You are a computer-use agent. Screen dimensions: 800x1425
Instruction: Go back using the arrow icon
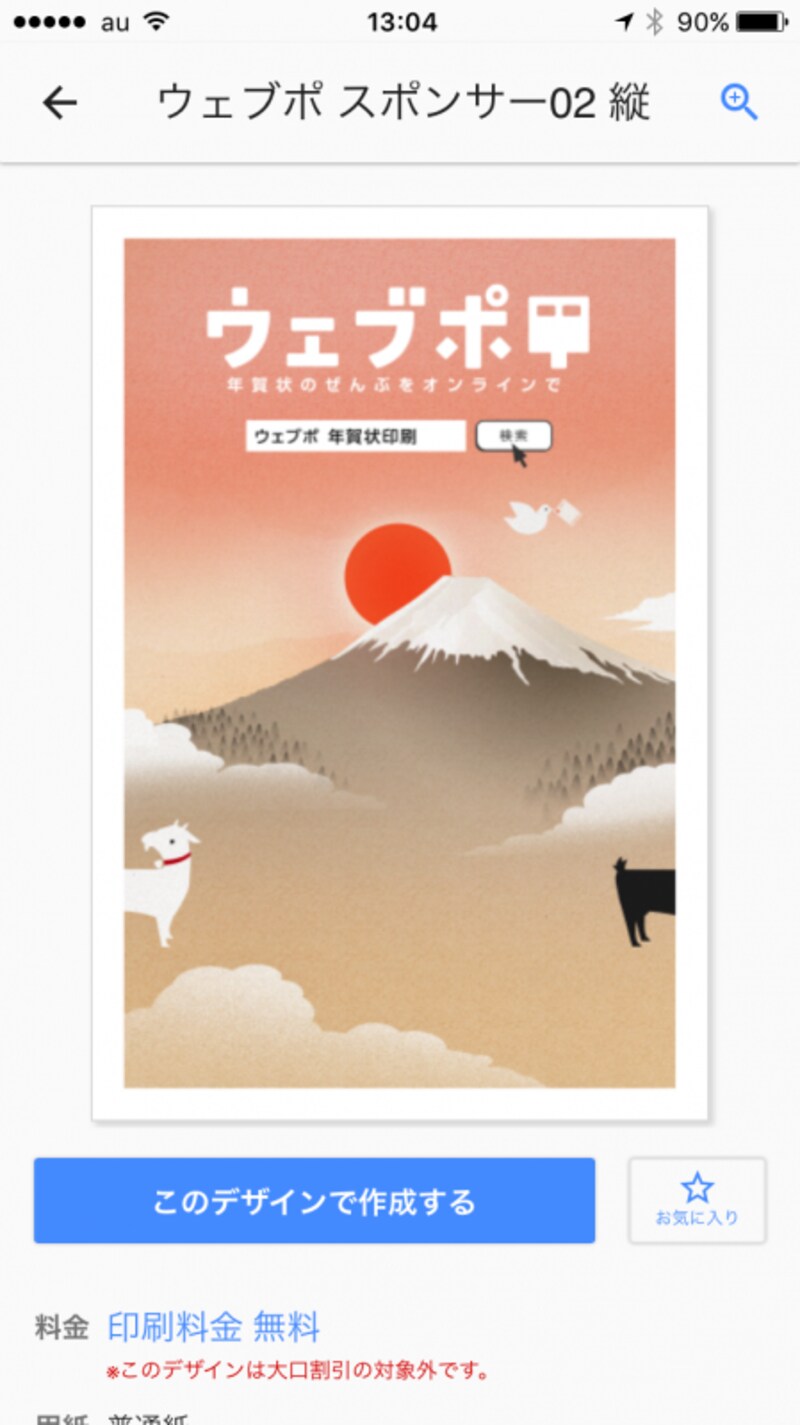[x=60, y=103]
